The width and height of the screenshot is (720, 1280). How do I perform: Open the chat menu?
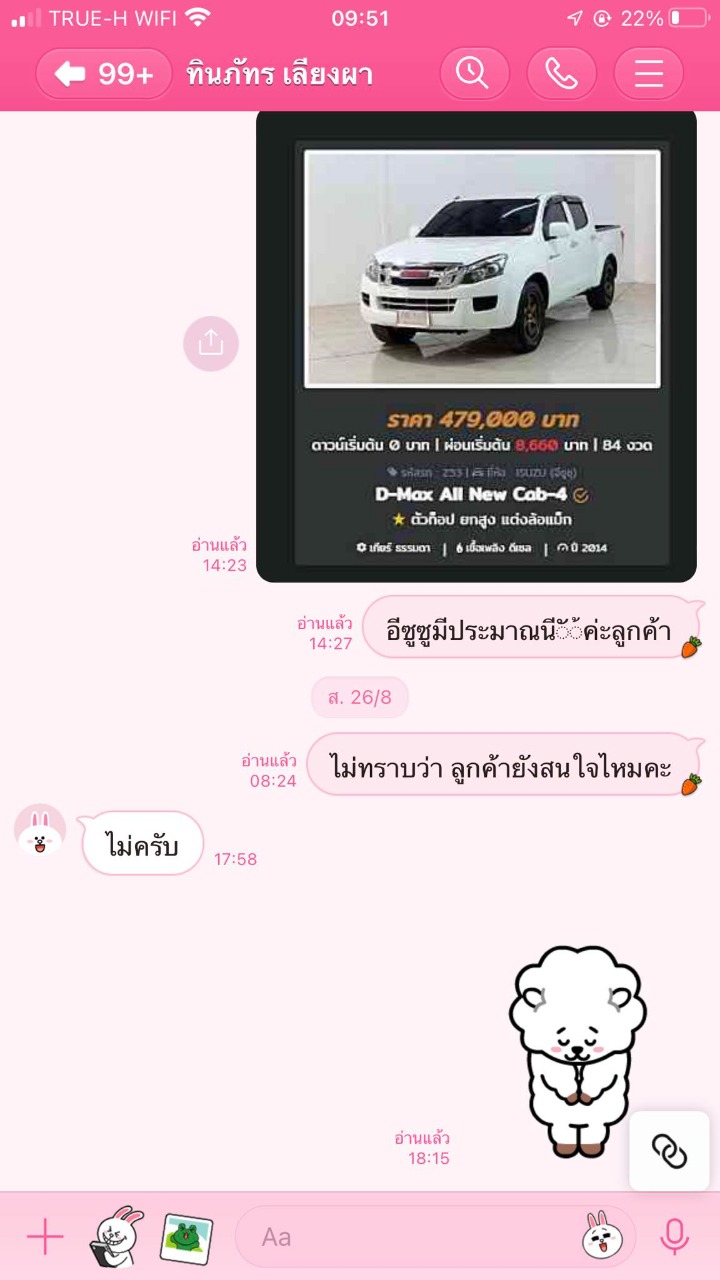coord(649,74)
